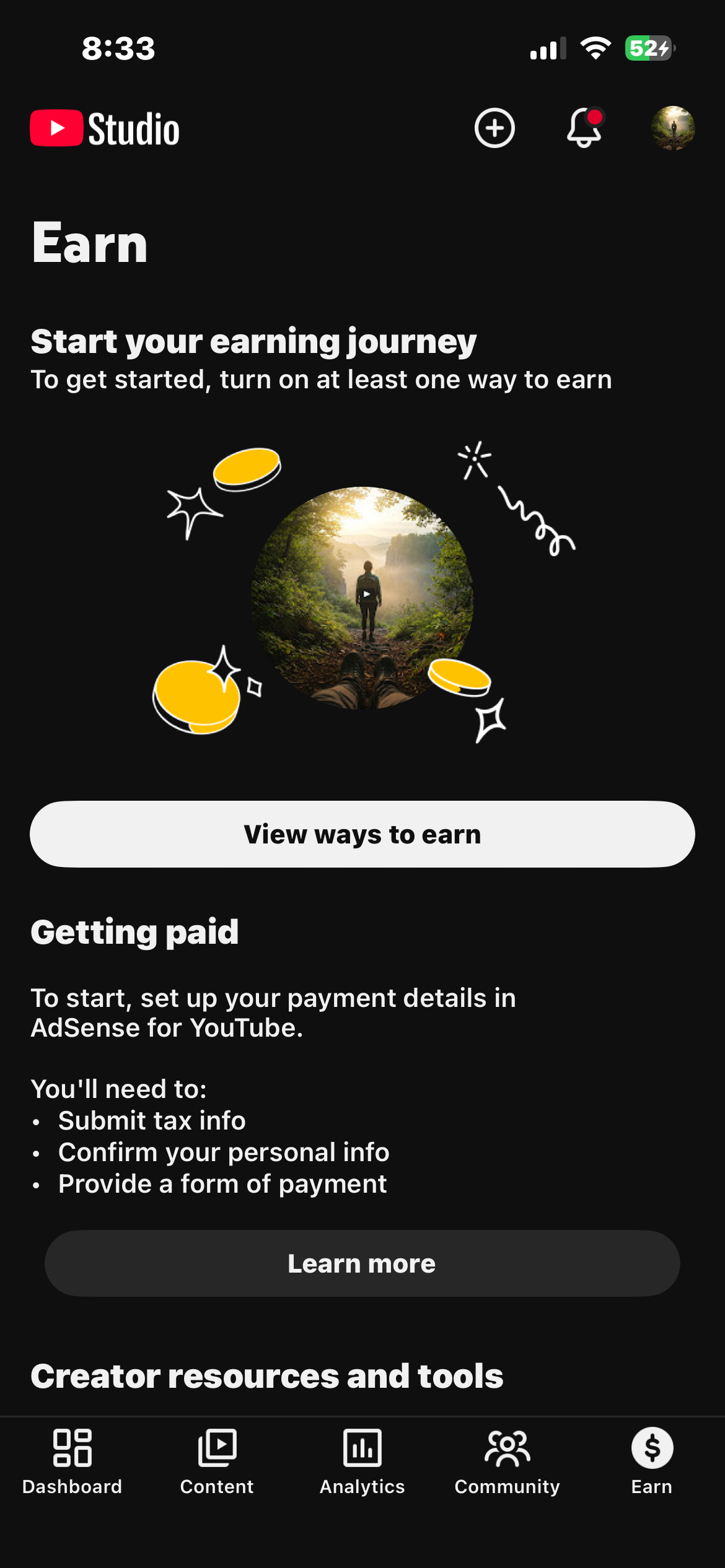Select the Earn tab
Image resolution: width=725 pixels, height=1568 pixels.
coord(652,1461)
